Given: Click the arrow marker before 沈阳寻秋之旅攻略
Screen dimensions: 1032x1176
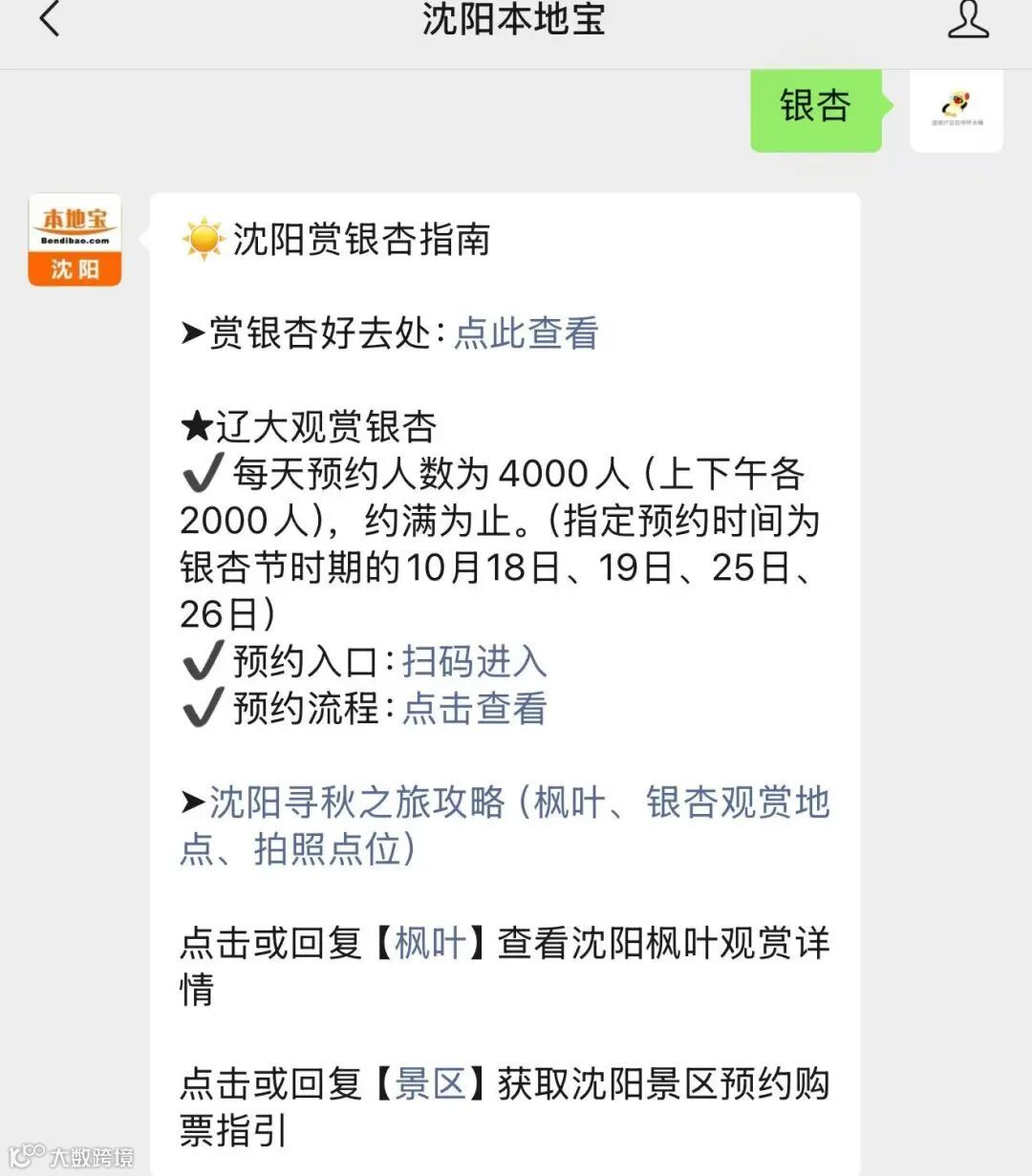Looking at the screenshot, I should [190, 802].
